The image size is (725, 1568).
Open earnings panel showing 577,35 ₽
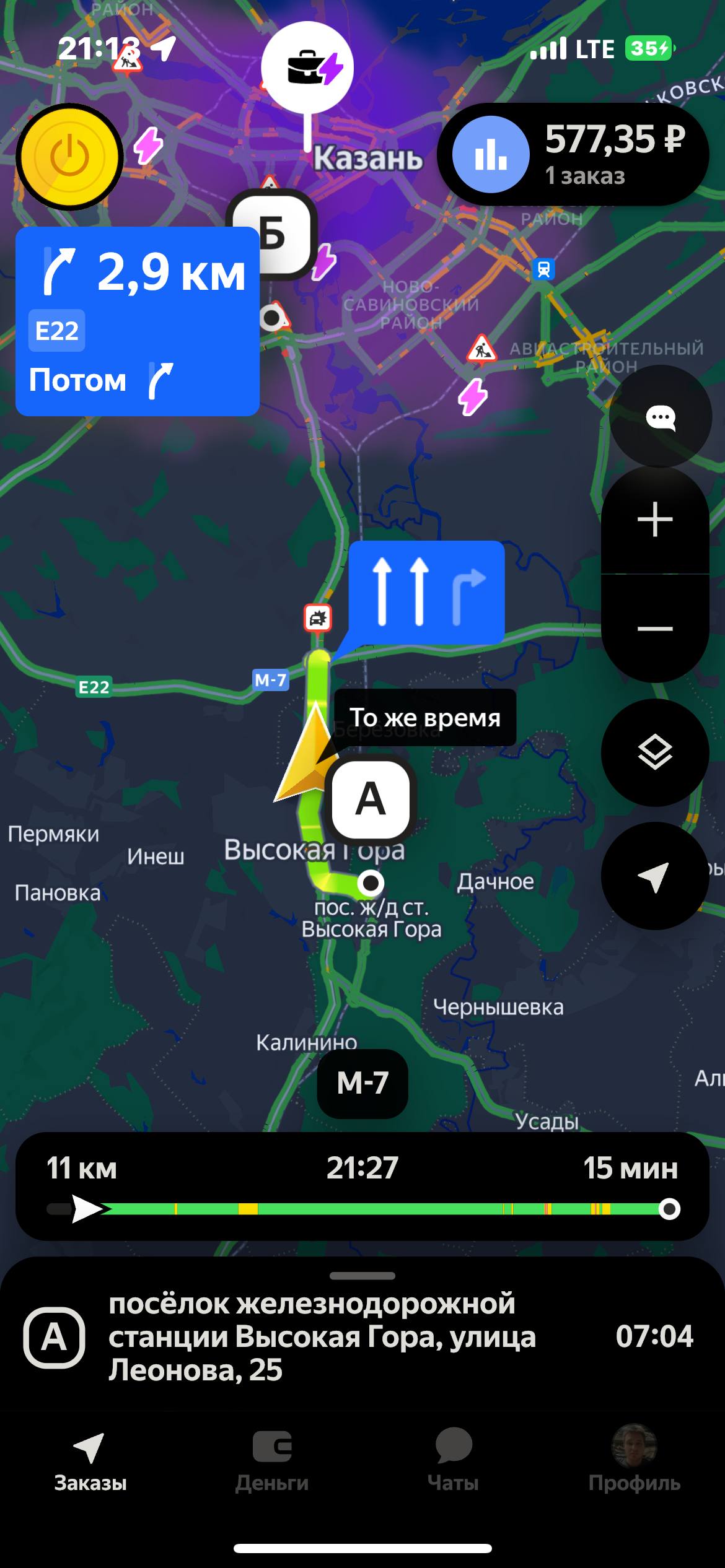pyautogui.click(x=573, y=155)
